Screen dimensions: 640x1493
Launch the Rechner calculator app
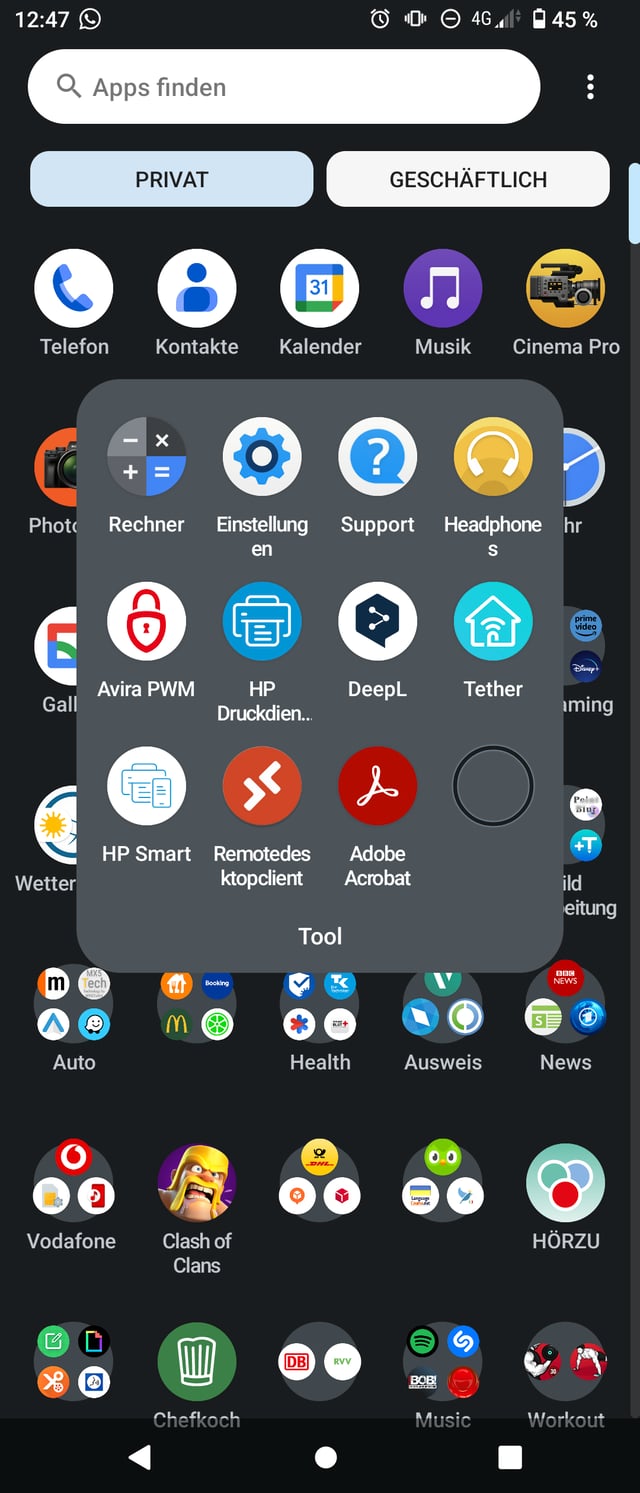(146, 458)
